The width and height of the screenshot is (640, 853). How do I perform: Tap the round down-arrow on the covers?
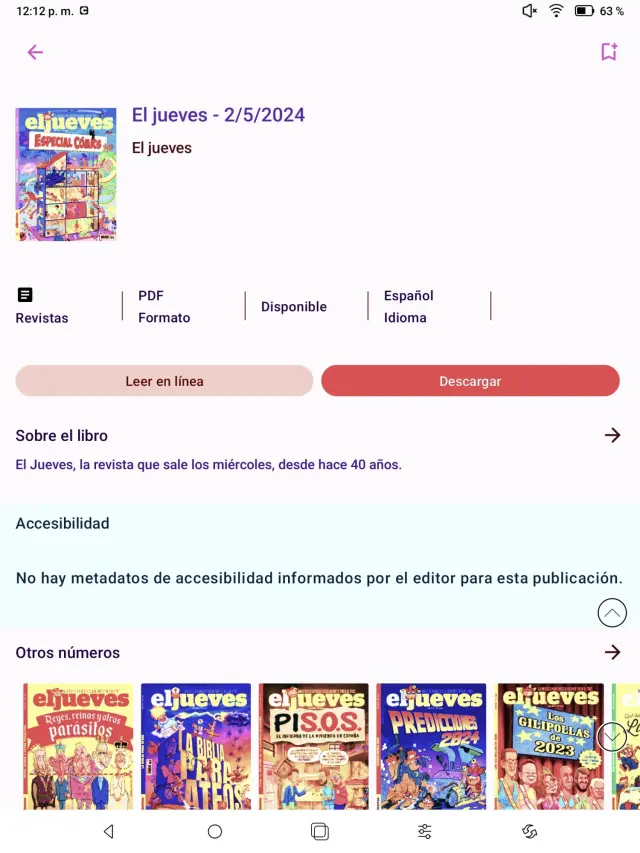coord(611,737)
